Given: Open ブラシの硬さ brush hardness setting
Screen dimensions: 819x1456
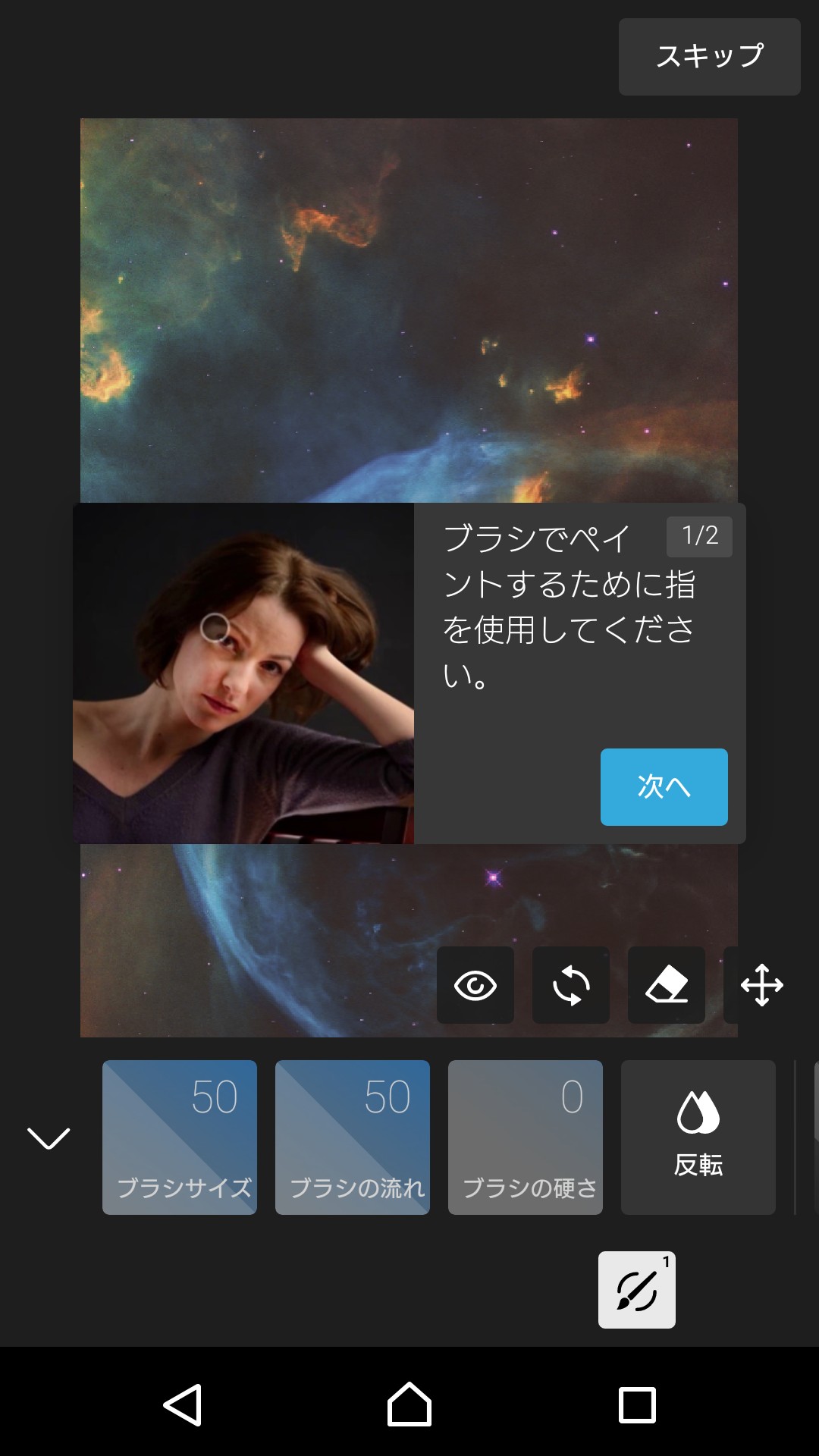Looking at the screenshot, I should pyautogui.click(x=526, y=1137).
